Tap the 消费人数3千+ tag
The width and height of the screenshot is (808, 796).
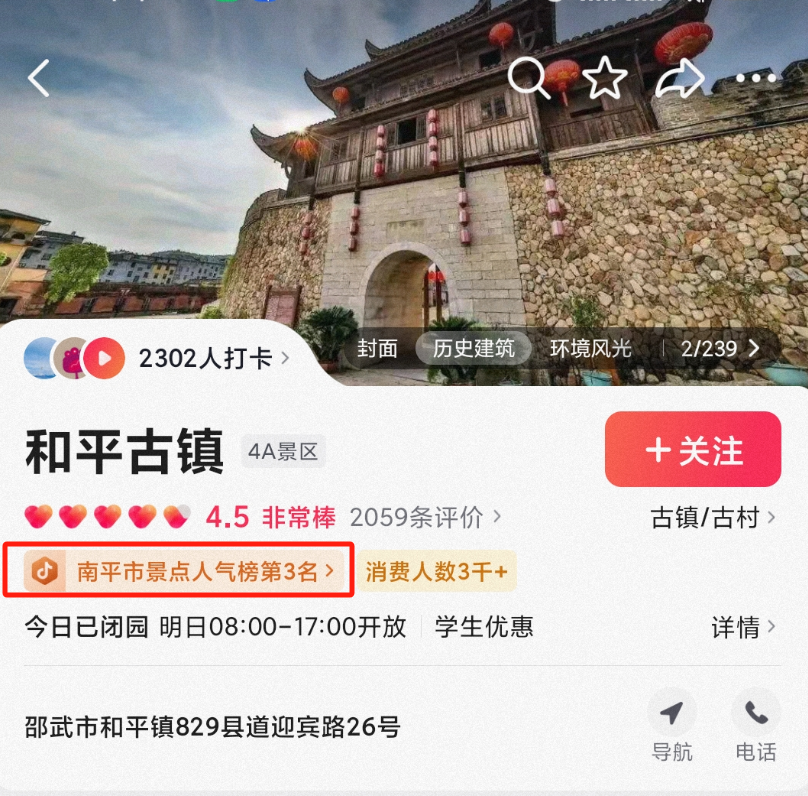click(437, 571)
